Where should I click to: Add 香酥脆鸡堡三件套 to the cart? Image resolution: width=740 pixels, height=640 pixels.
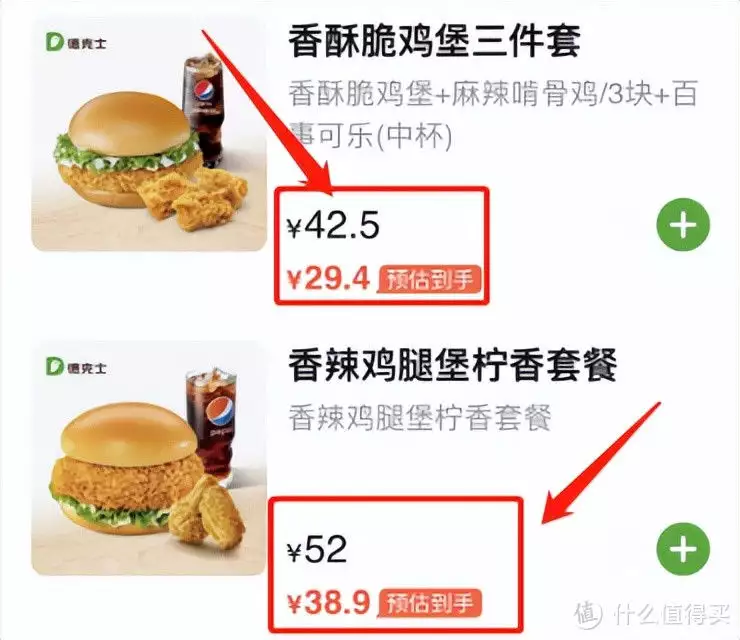[x=682, y=225]
